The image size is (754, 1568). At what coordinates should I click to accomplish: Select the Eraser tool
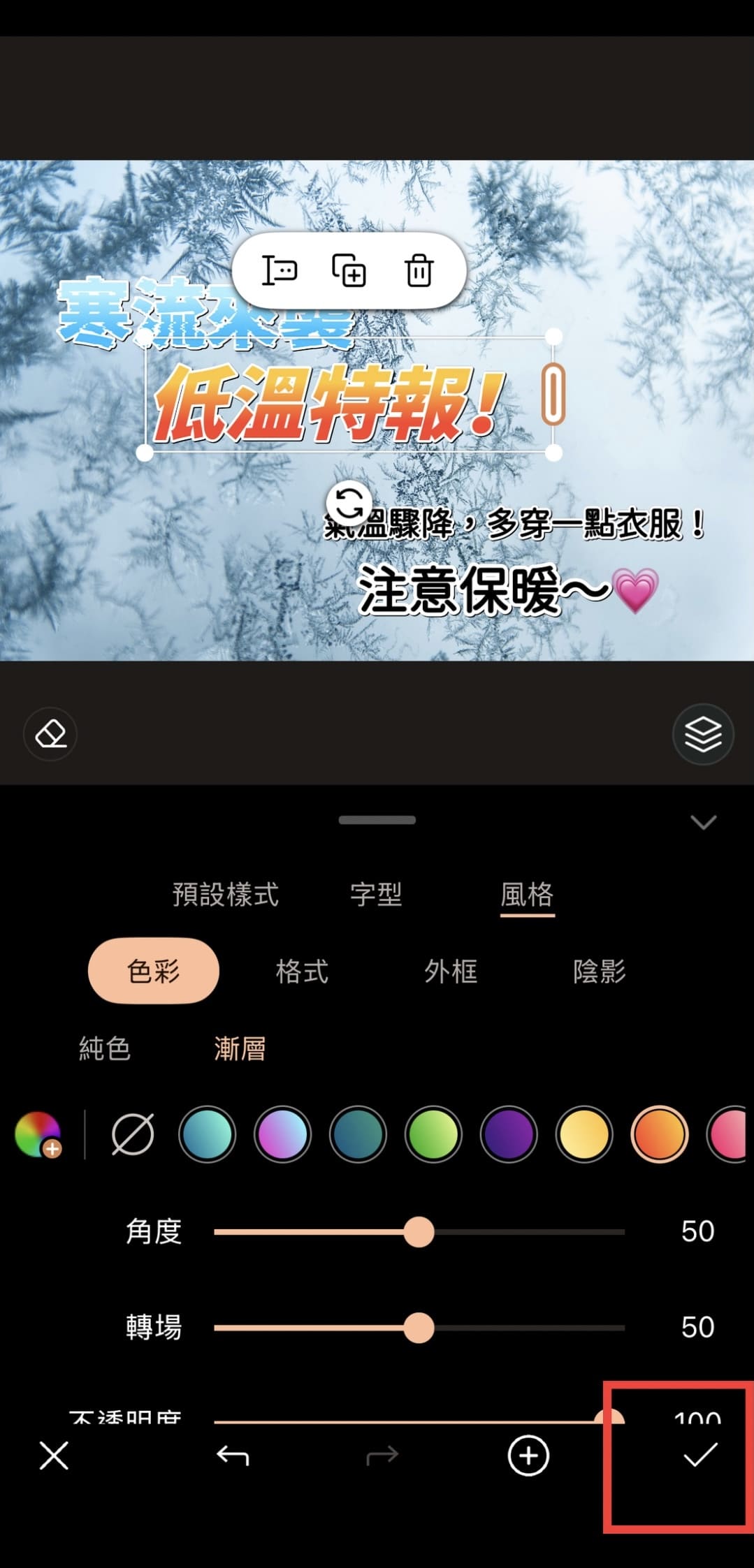click(x=49, y=734)
